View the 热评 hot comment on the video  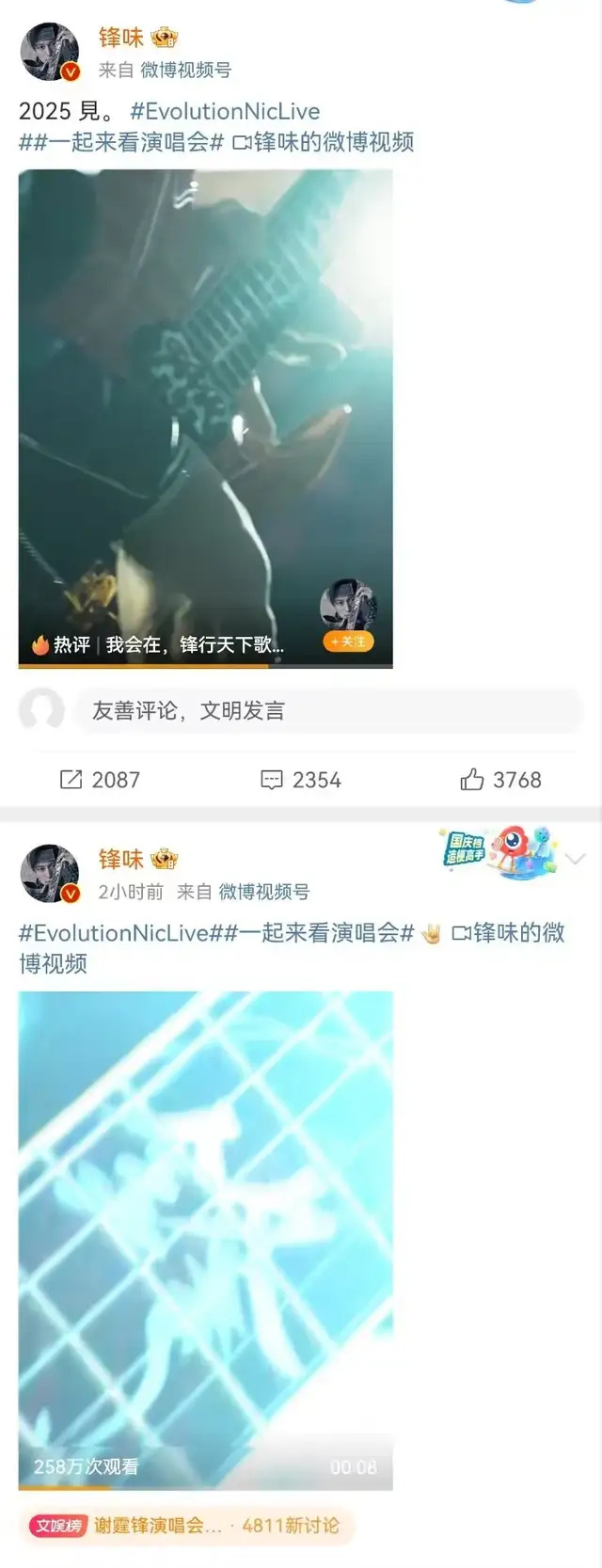[158, 645]
